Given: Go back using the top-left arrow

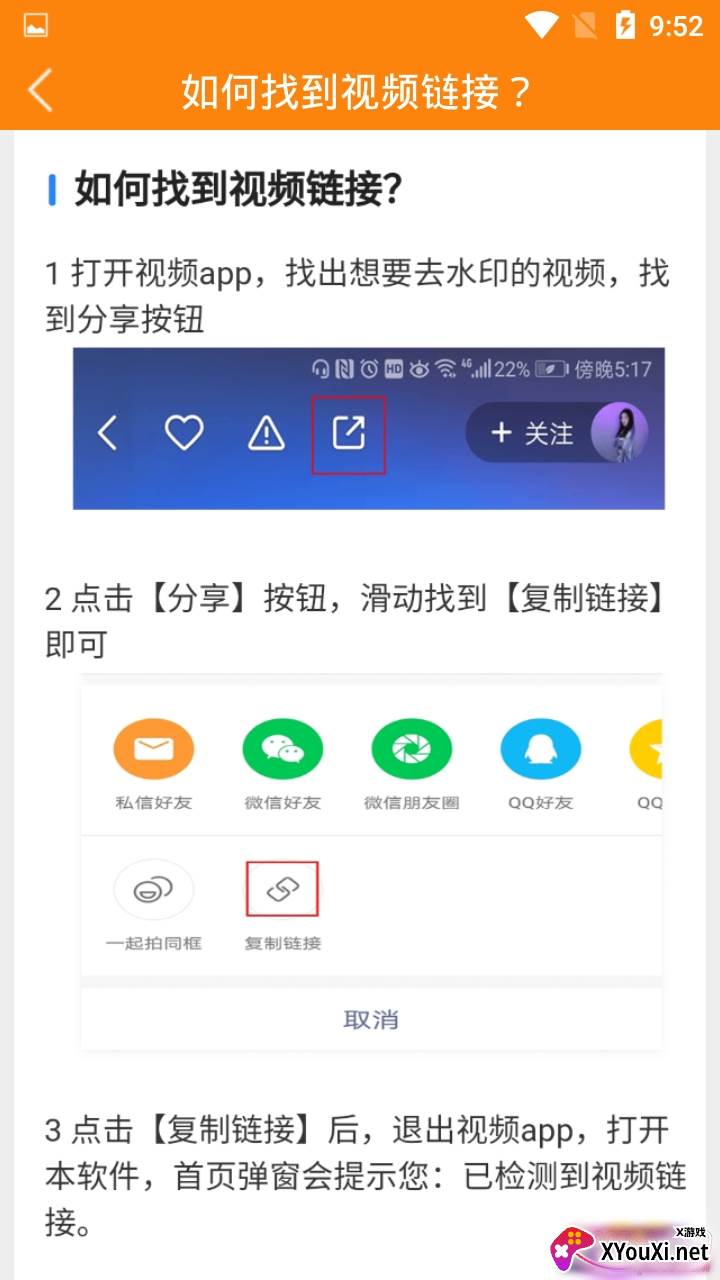Looking at the screenshot, I should [40, 91].
